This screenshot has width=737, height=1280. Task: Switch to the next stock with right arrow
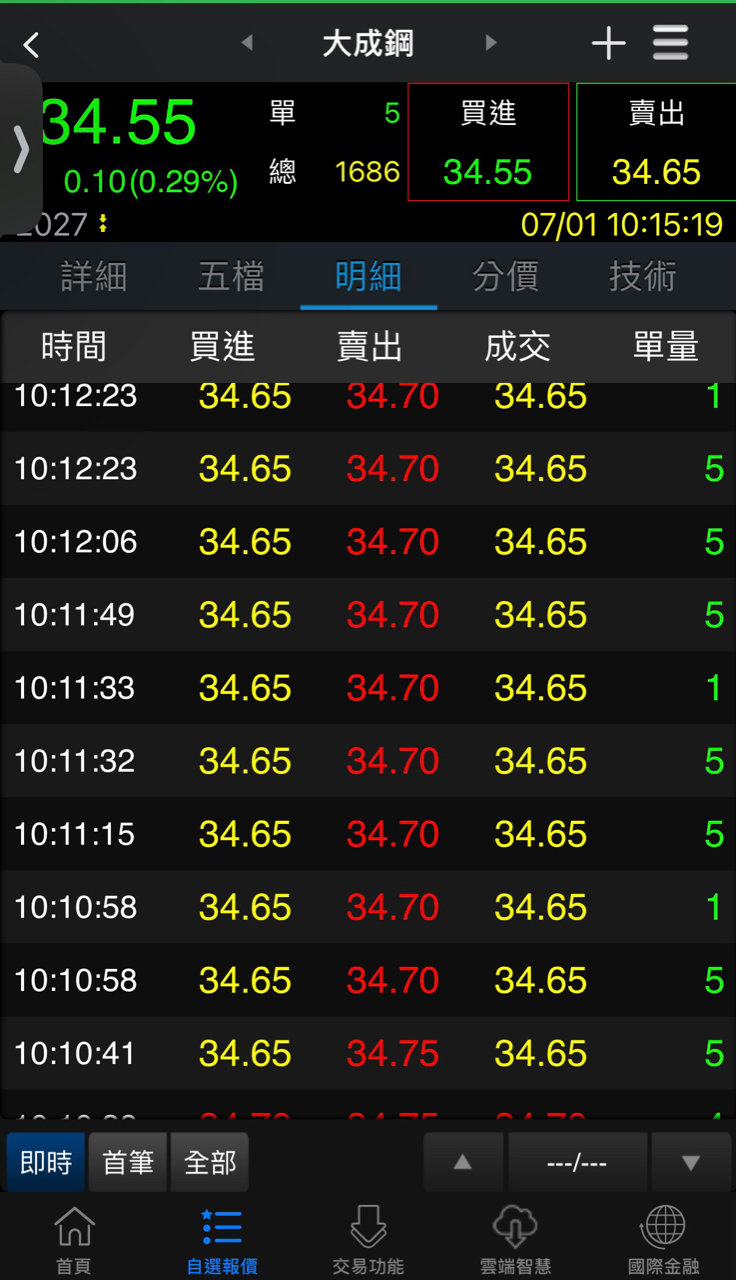(490, 43)
